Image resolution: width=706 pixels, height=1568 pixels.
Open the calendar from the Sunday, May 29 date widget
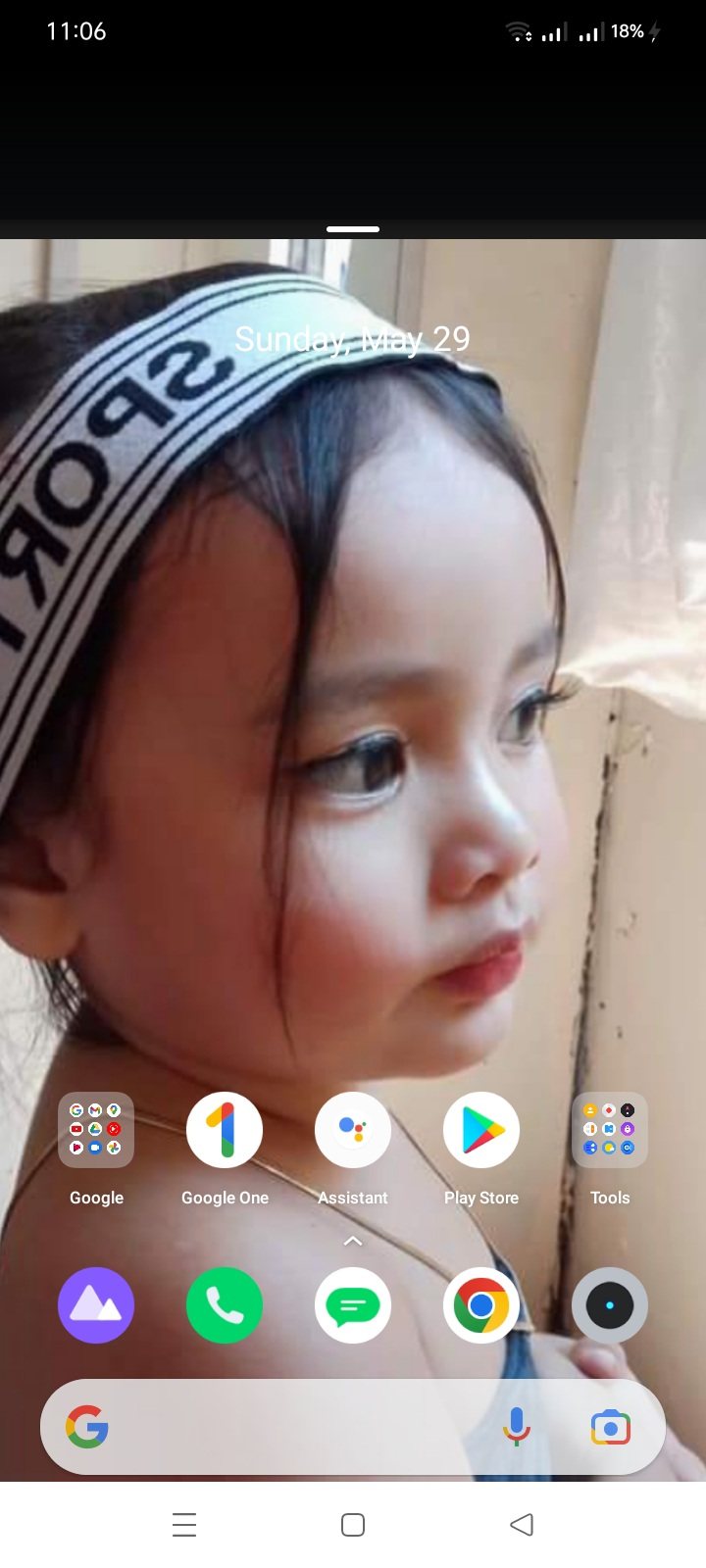pos(353,339)
